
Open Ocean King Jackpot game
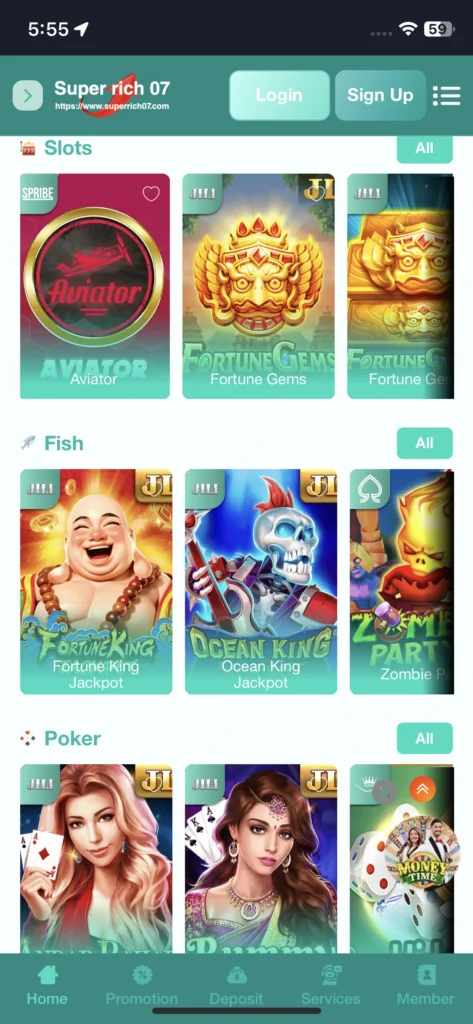(261, 581)
